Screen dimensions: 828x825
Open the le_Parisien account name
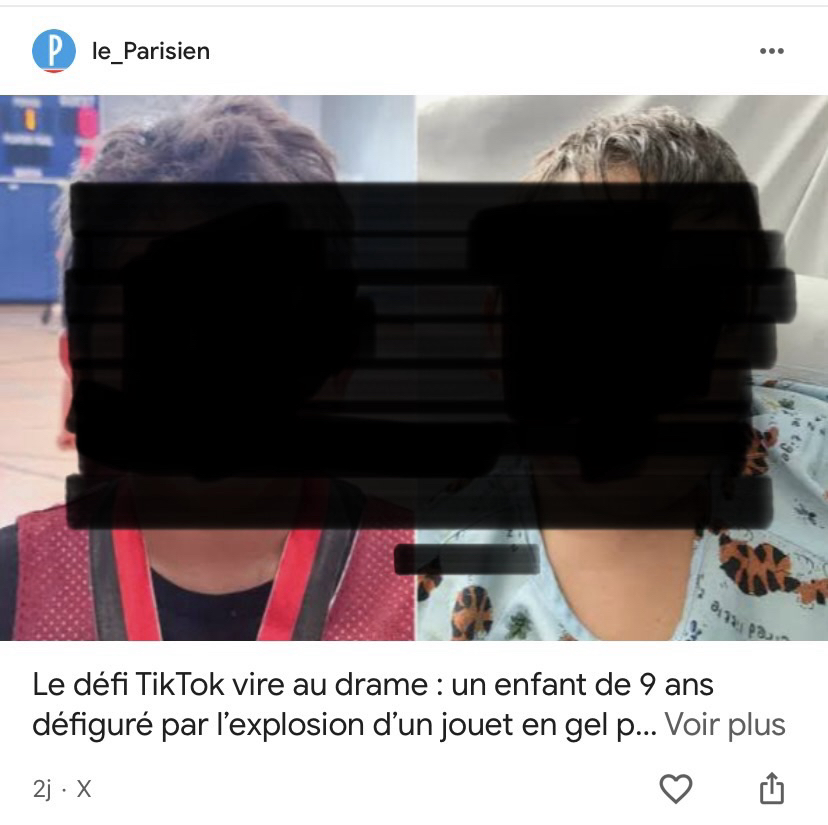click(151, 51)
